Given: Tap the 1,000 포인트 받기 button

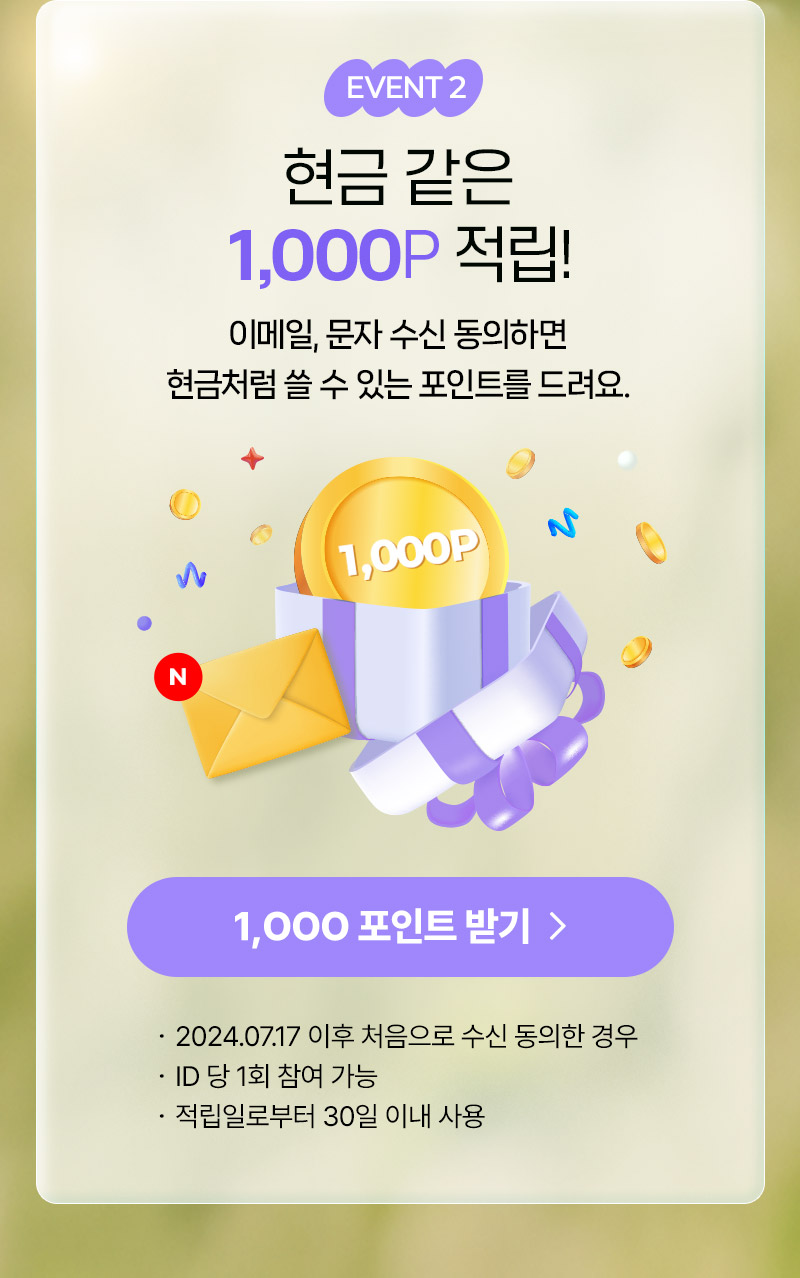Looking at the screenshot, I should (400, 927).
